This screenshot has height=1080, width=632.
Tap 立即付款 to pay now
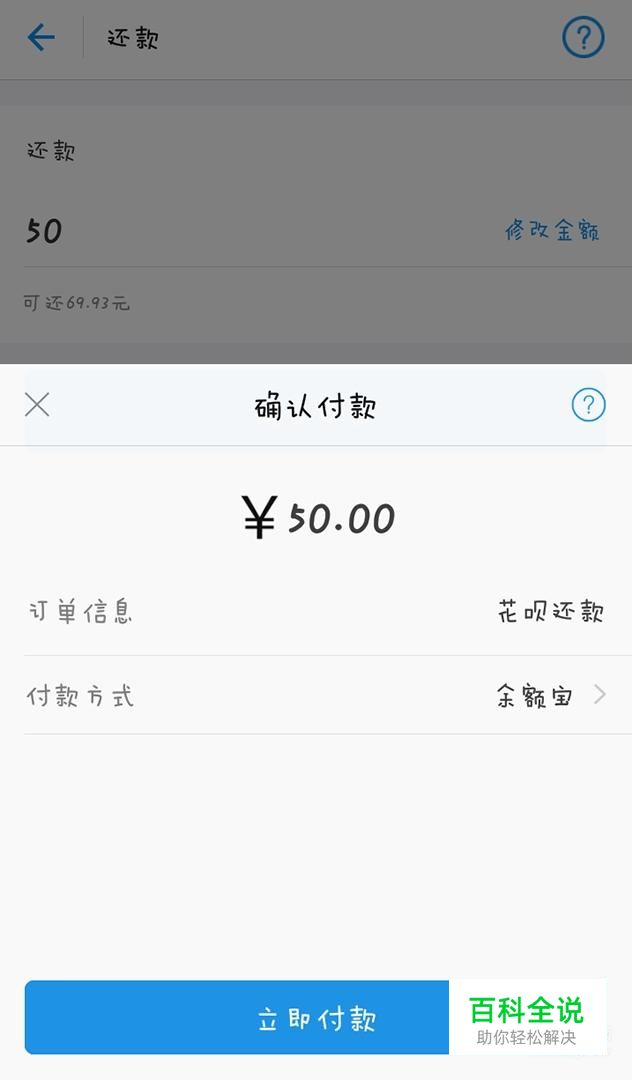pyautogui.click(x=316, y=1017)
